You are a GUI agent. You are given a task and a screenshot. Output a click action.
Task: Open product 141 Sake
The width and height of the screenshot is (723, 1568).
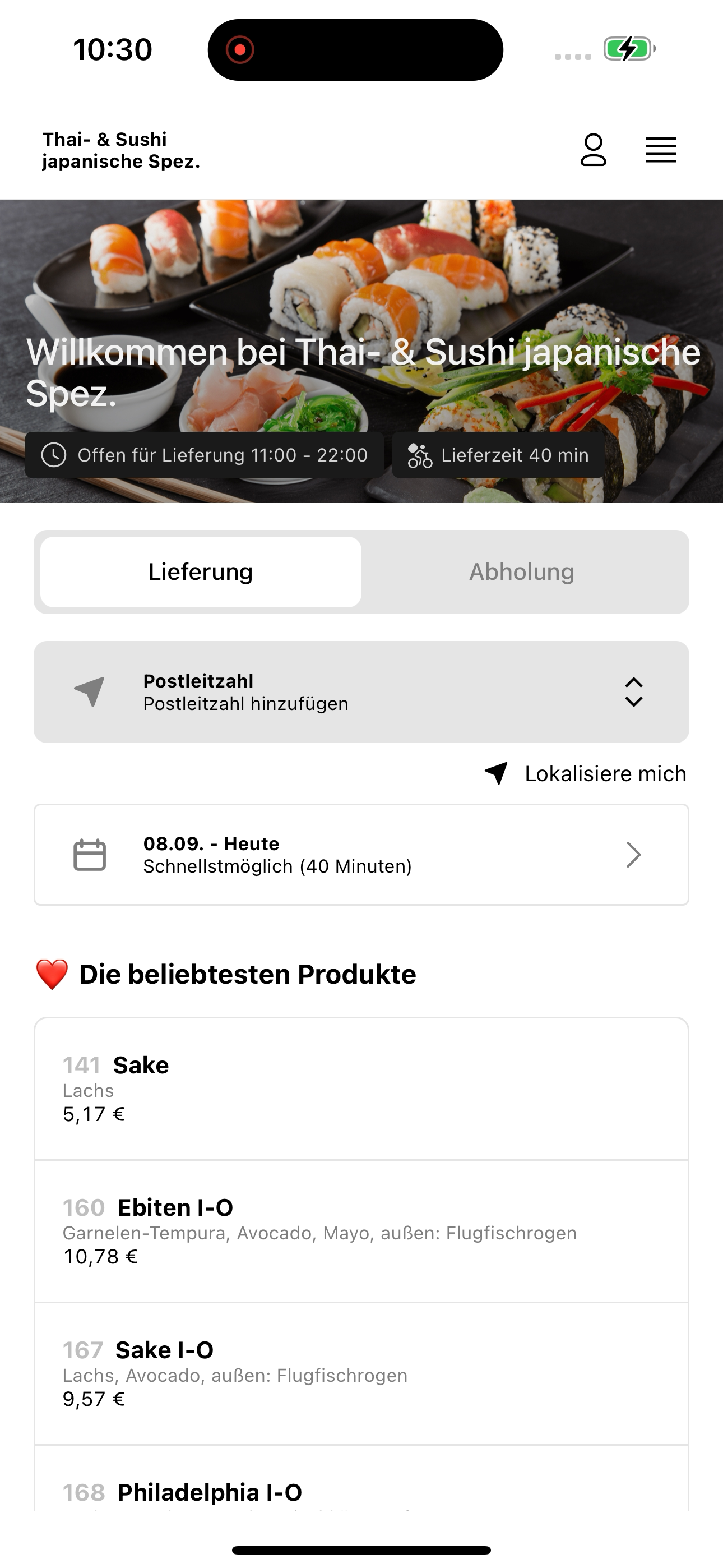pyautogui.click(x=361, y=1089)
